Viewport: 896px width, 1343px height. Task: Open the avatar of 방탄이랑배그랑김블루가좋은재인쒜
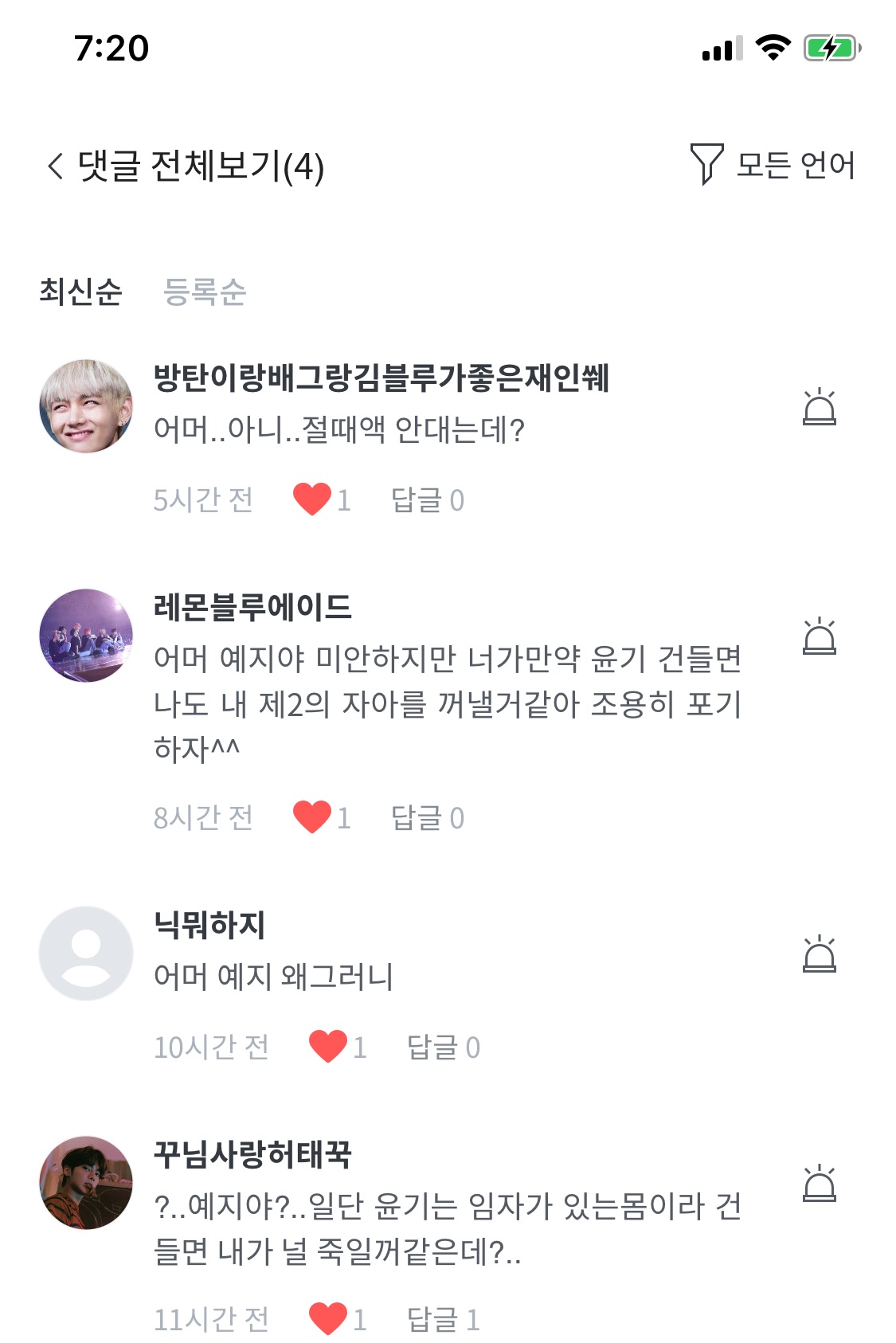coord(86,406)
